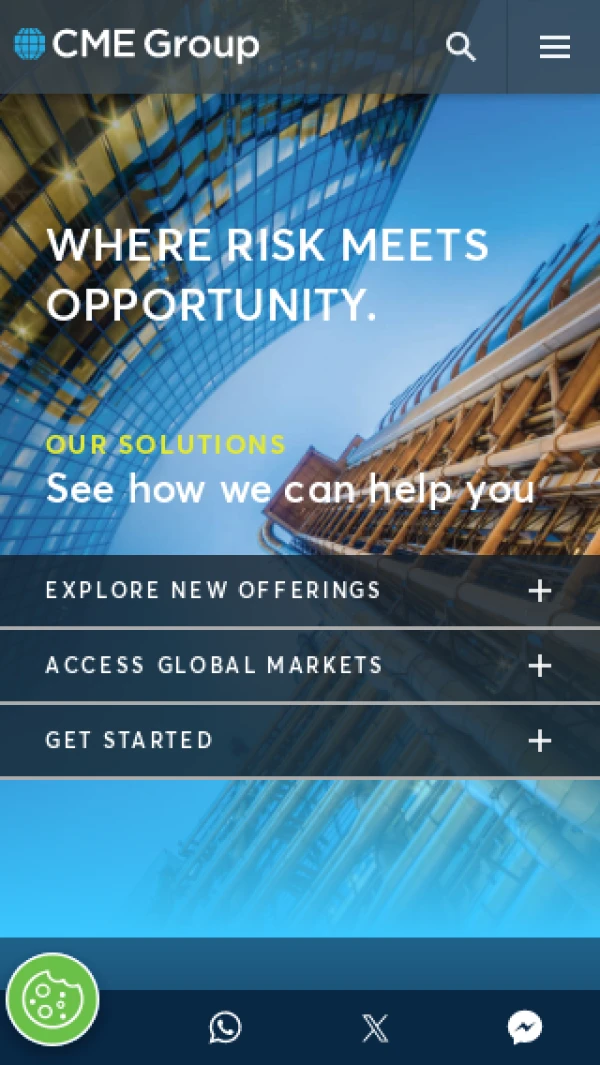Share on X
Screen dimensions: 600x1065
tap(375, 1027)
